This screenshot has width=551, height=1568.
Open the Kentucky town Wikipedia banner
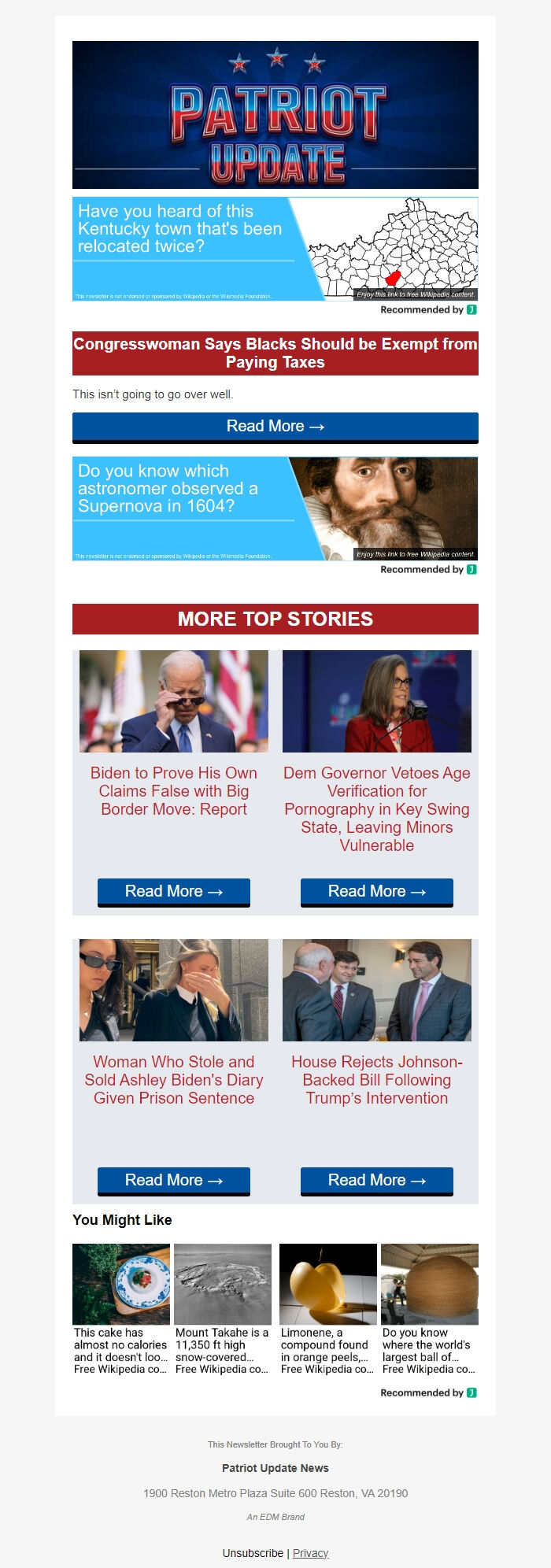tap(275, 249)
